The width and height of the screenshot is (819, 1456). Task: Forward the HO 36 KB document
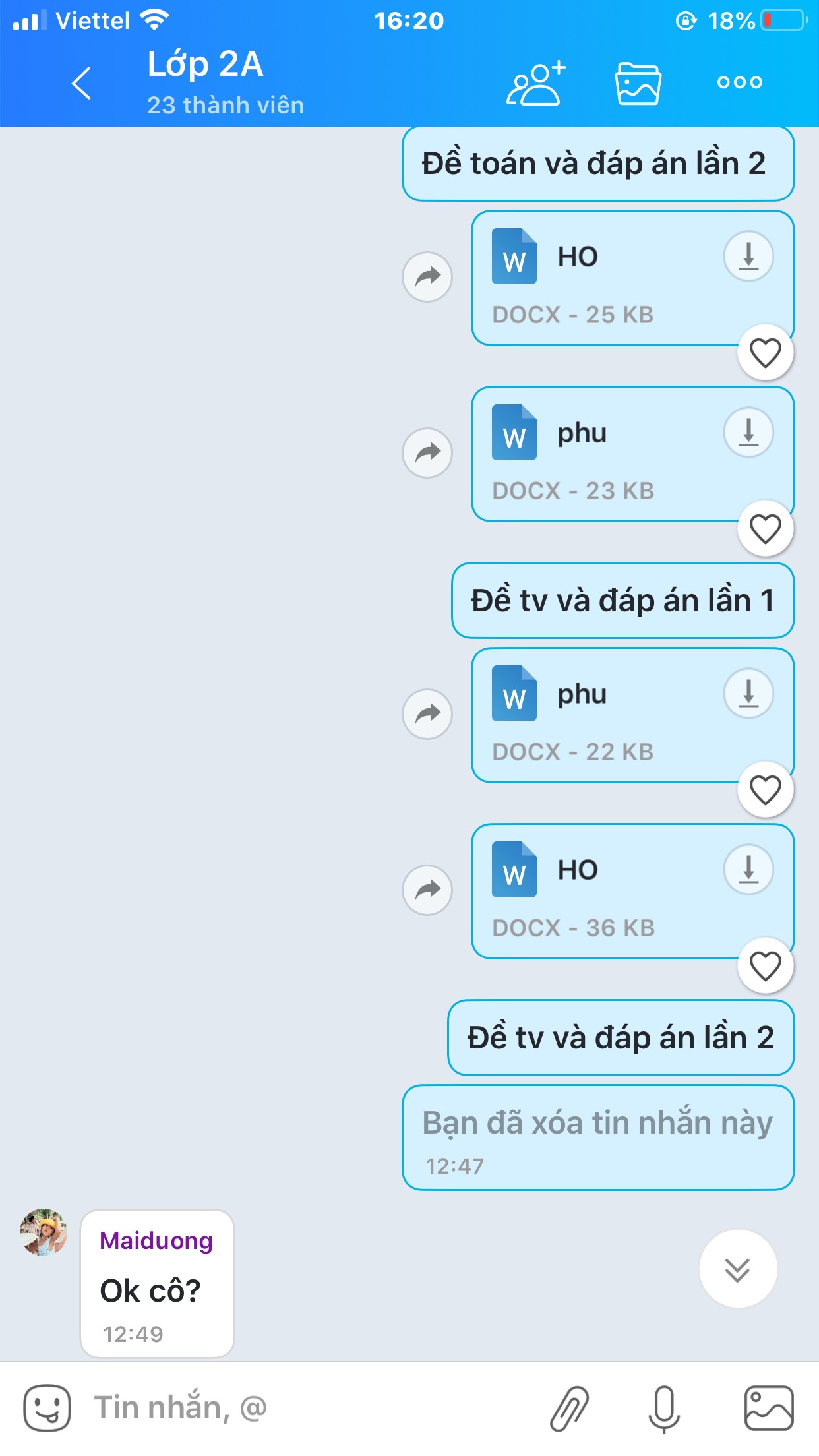[427, 890]
